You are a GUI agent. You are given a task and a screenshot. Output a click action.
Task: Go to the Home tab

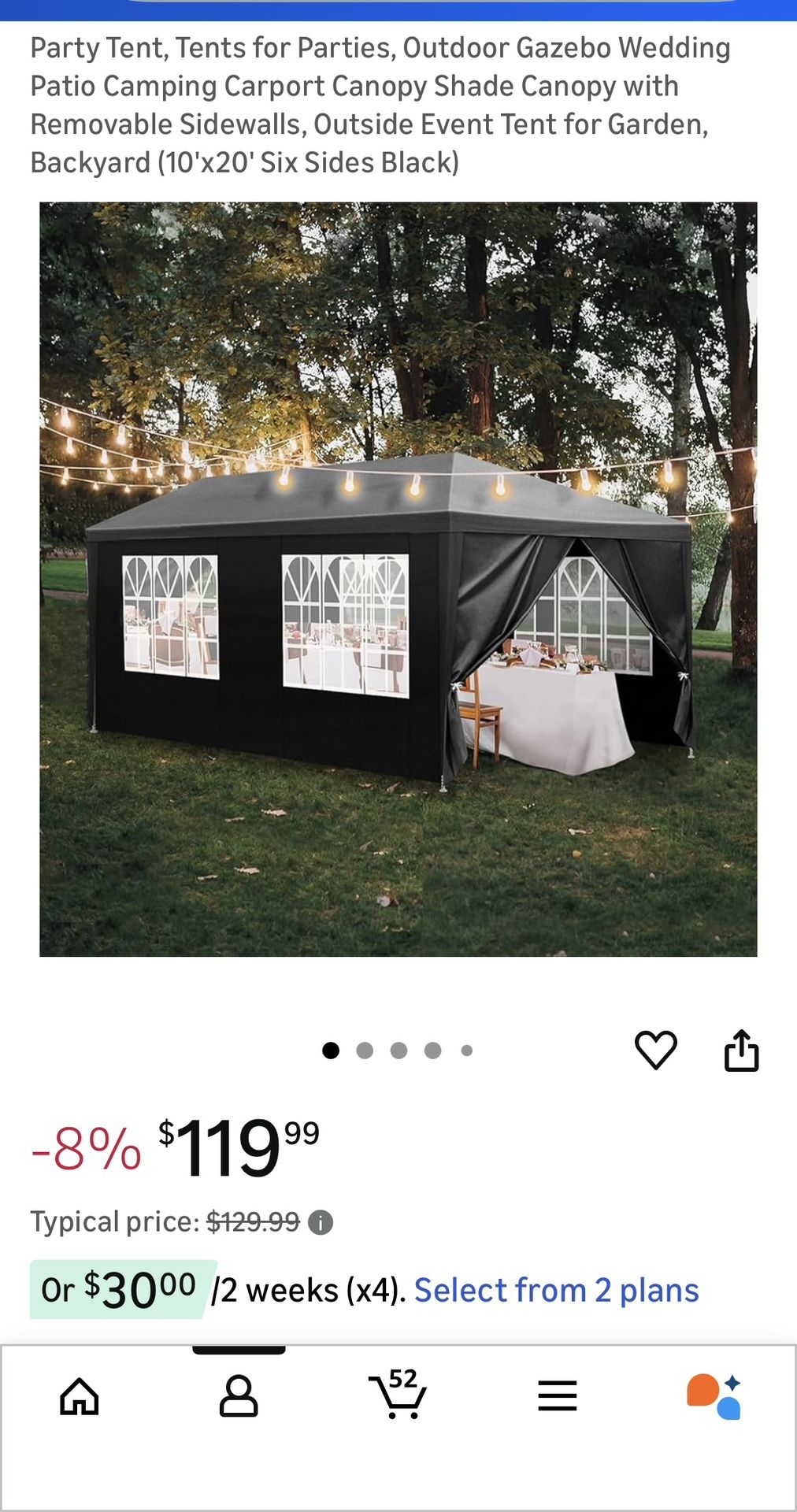[x=80, y=1397]
